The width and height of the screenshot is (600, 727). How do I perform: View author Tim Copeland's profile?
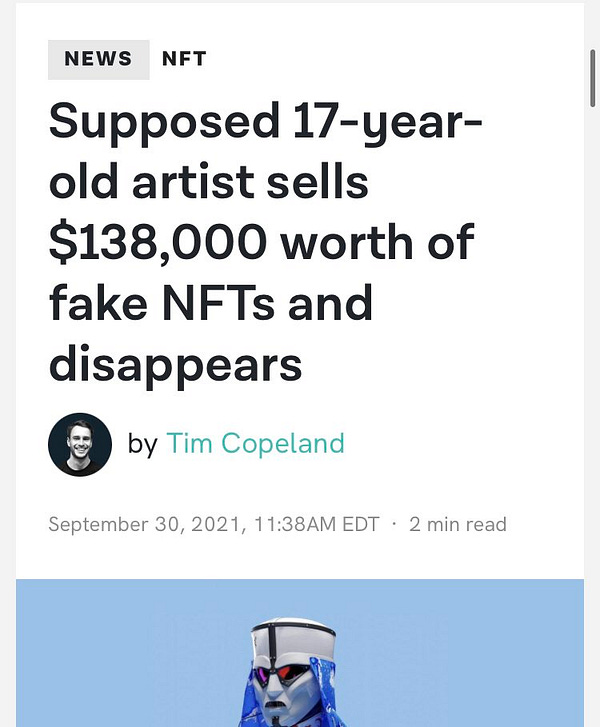(255, 443)
